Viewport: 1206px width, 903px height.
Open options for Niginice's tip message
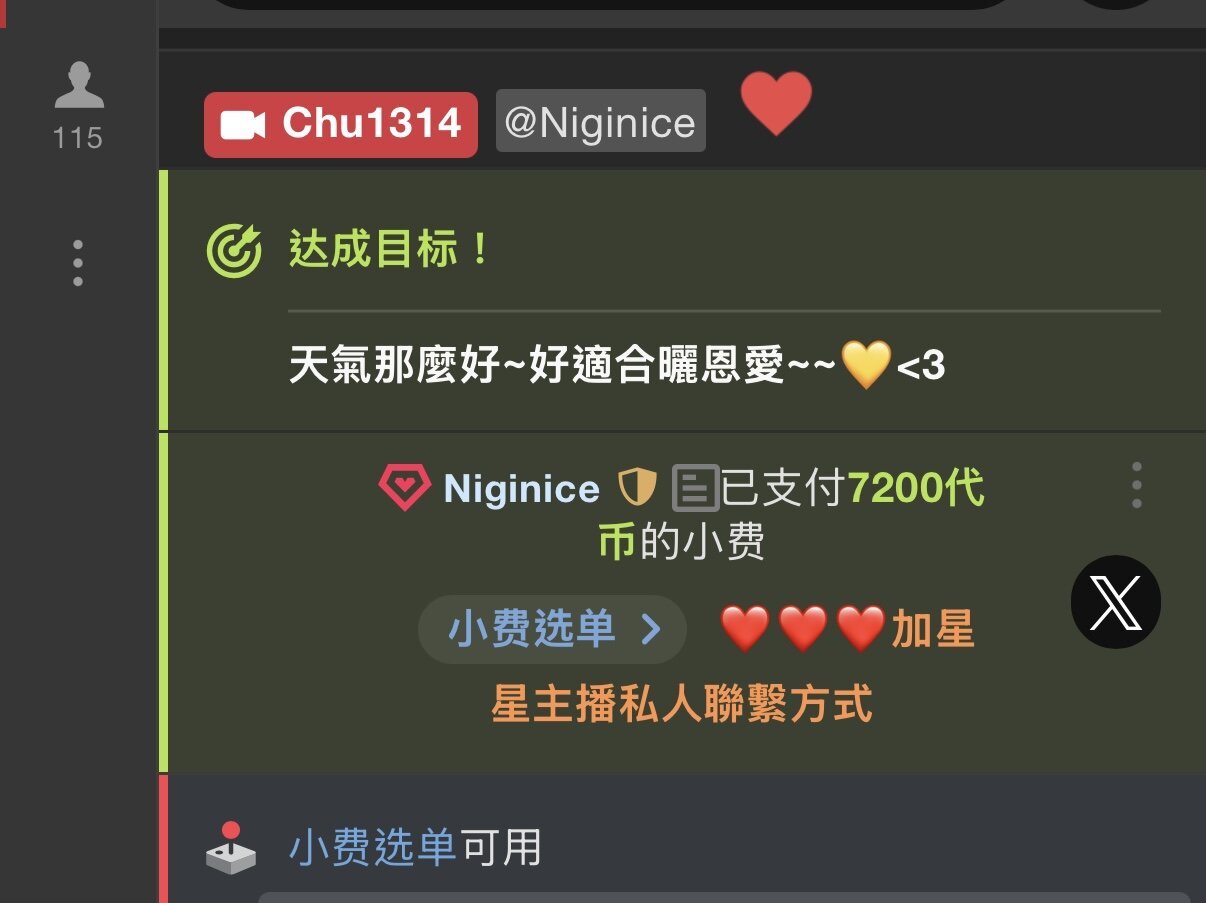(1136, 486)
